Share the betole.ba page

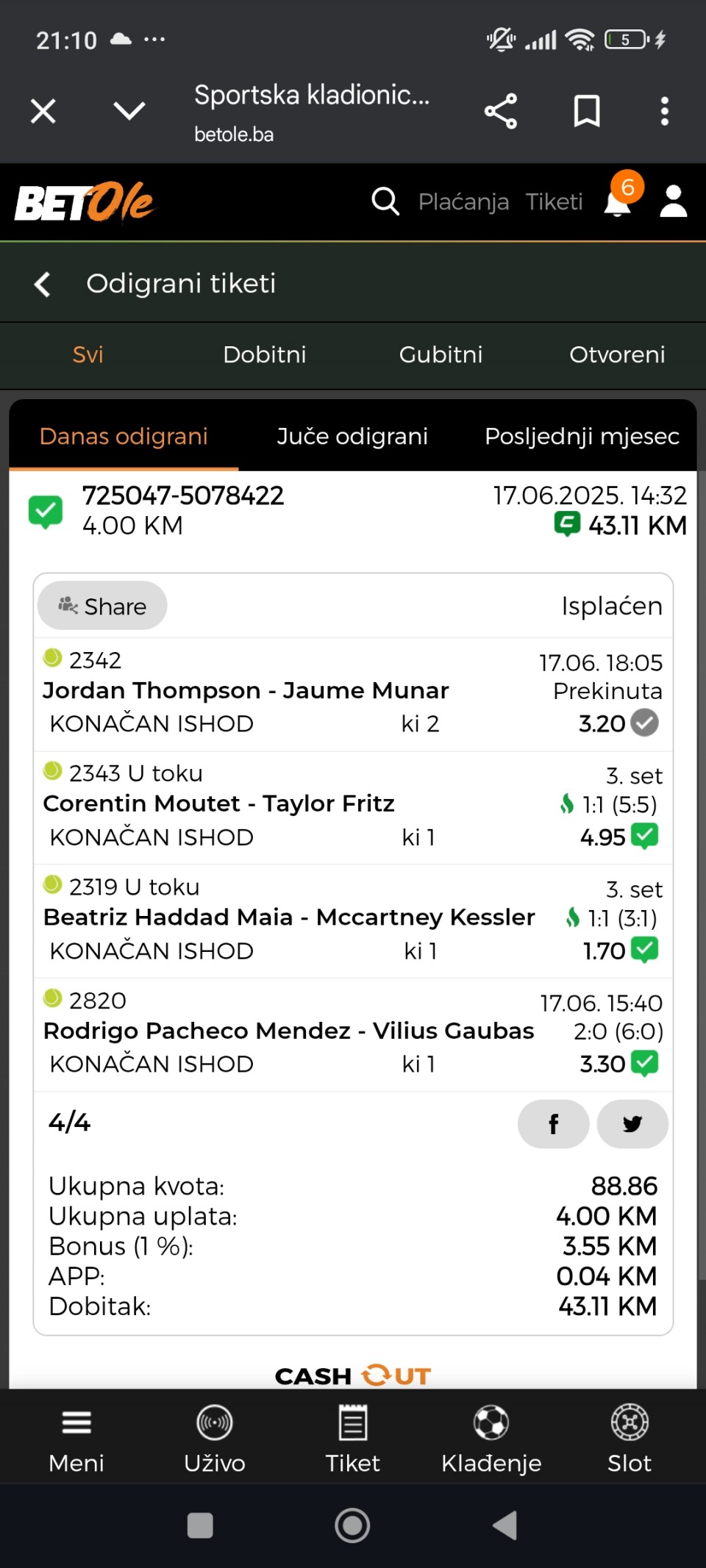(501, 112)
